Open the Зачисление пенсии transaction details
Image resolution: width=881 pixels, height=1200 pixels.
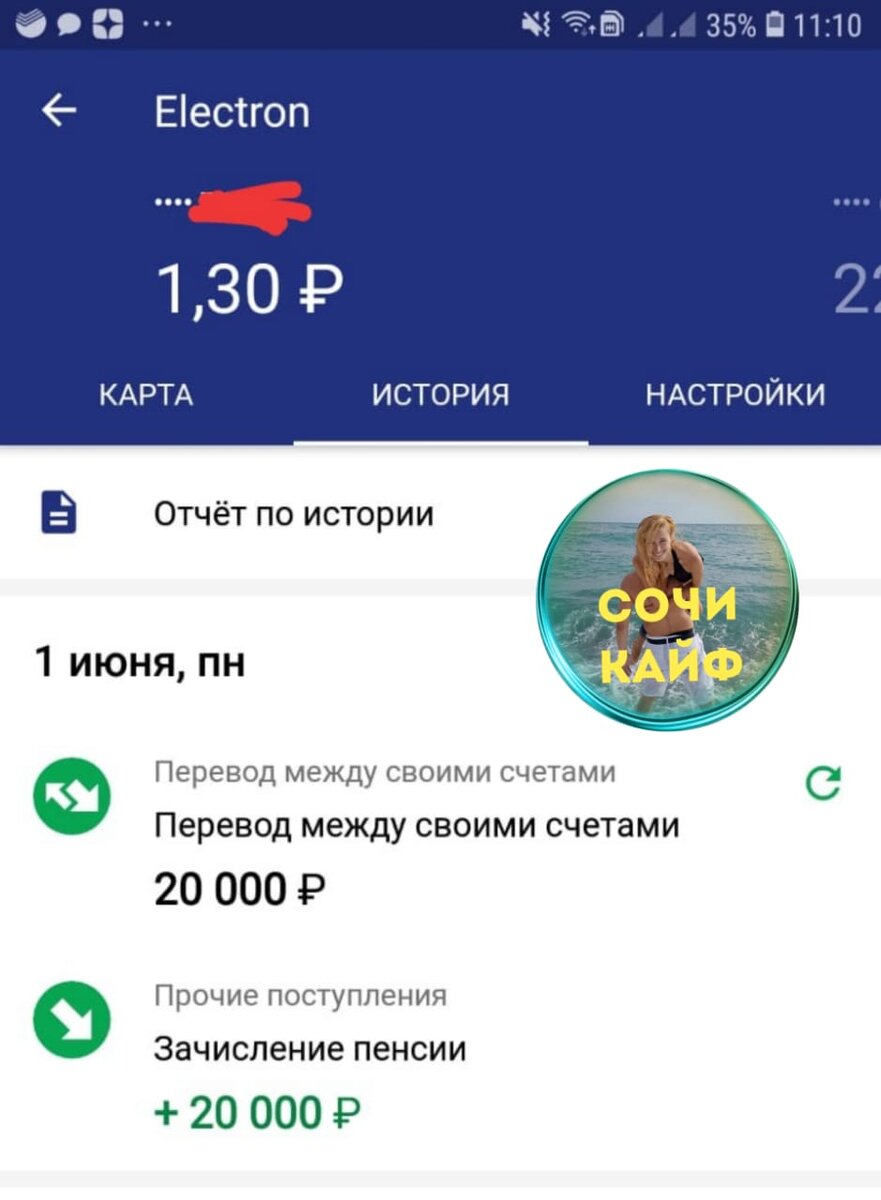[x=310, y=1048]
